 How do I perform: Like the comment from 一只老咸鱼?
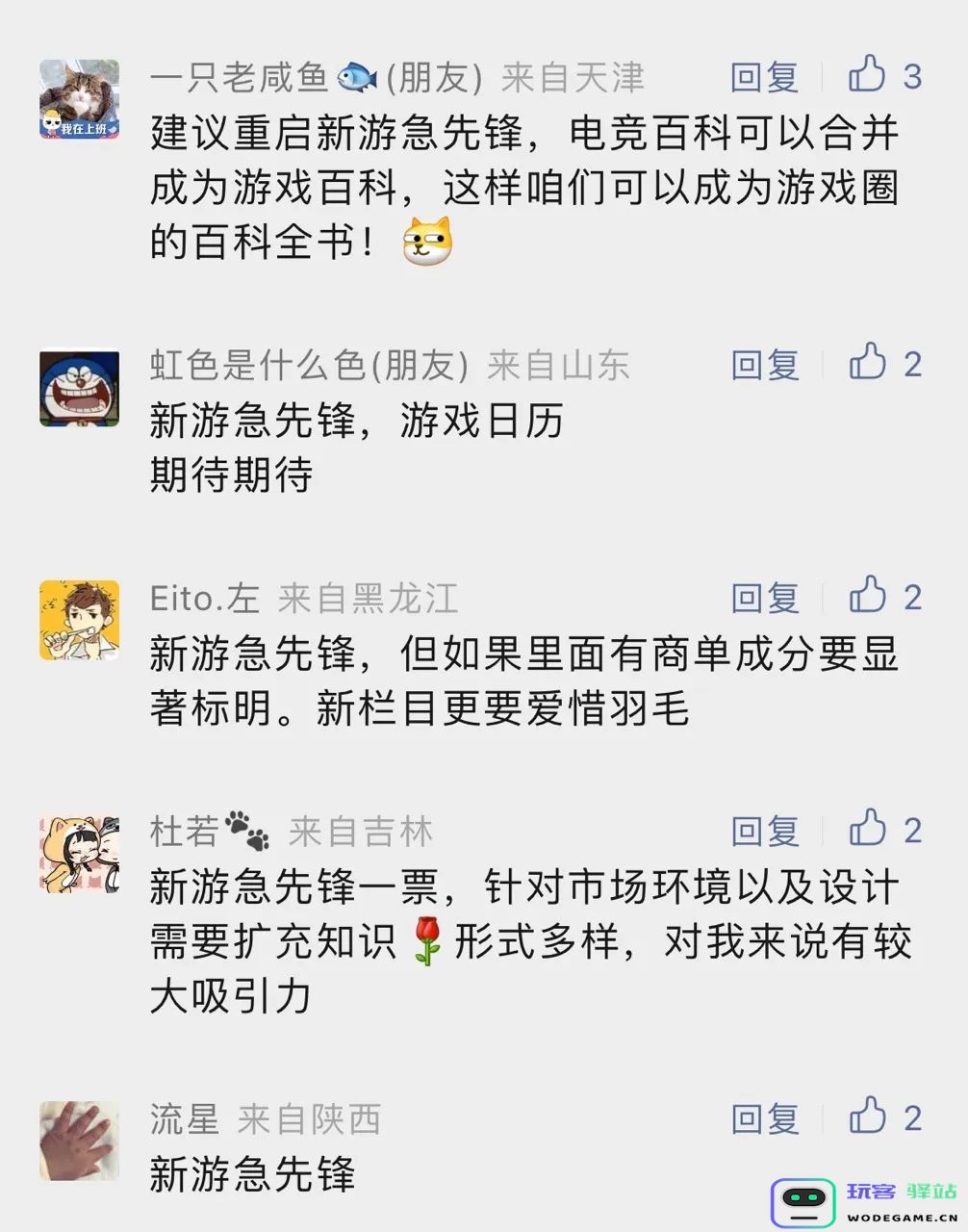867,75
